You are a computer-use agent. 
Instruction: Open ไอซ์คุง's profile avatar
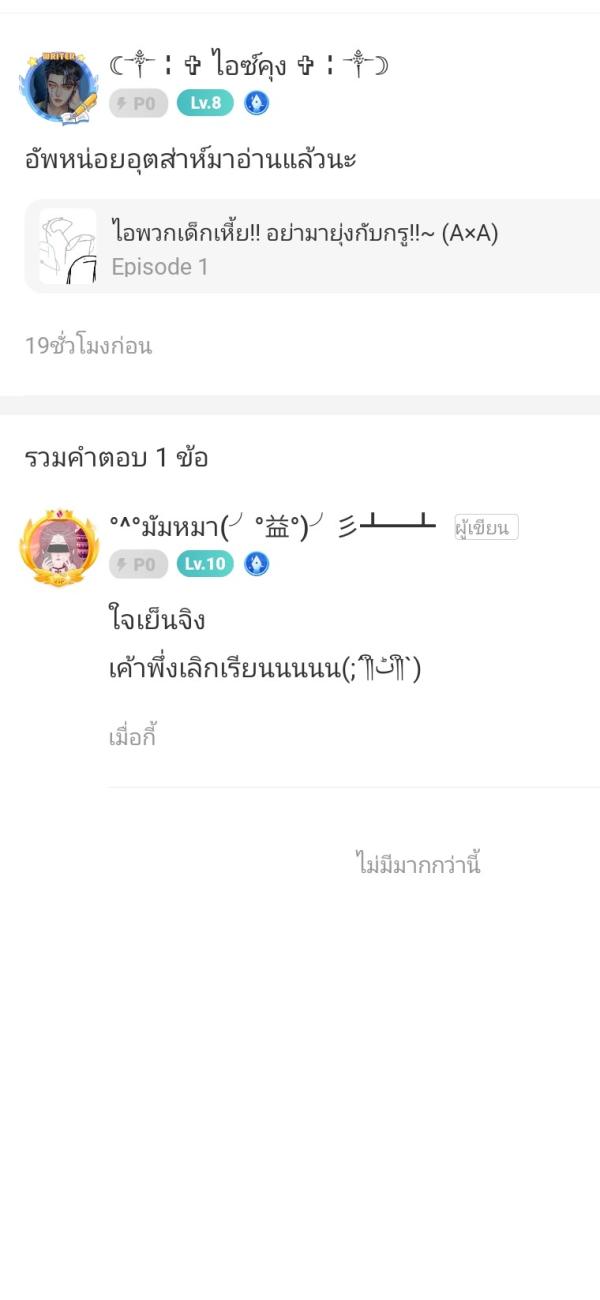click(58, 87)
